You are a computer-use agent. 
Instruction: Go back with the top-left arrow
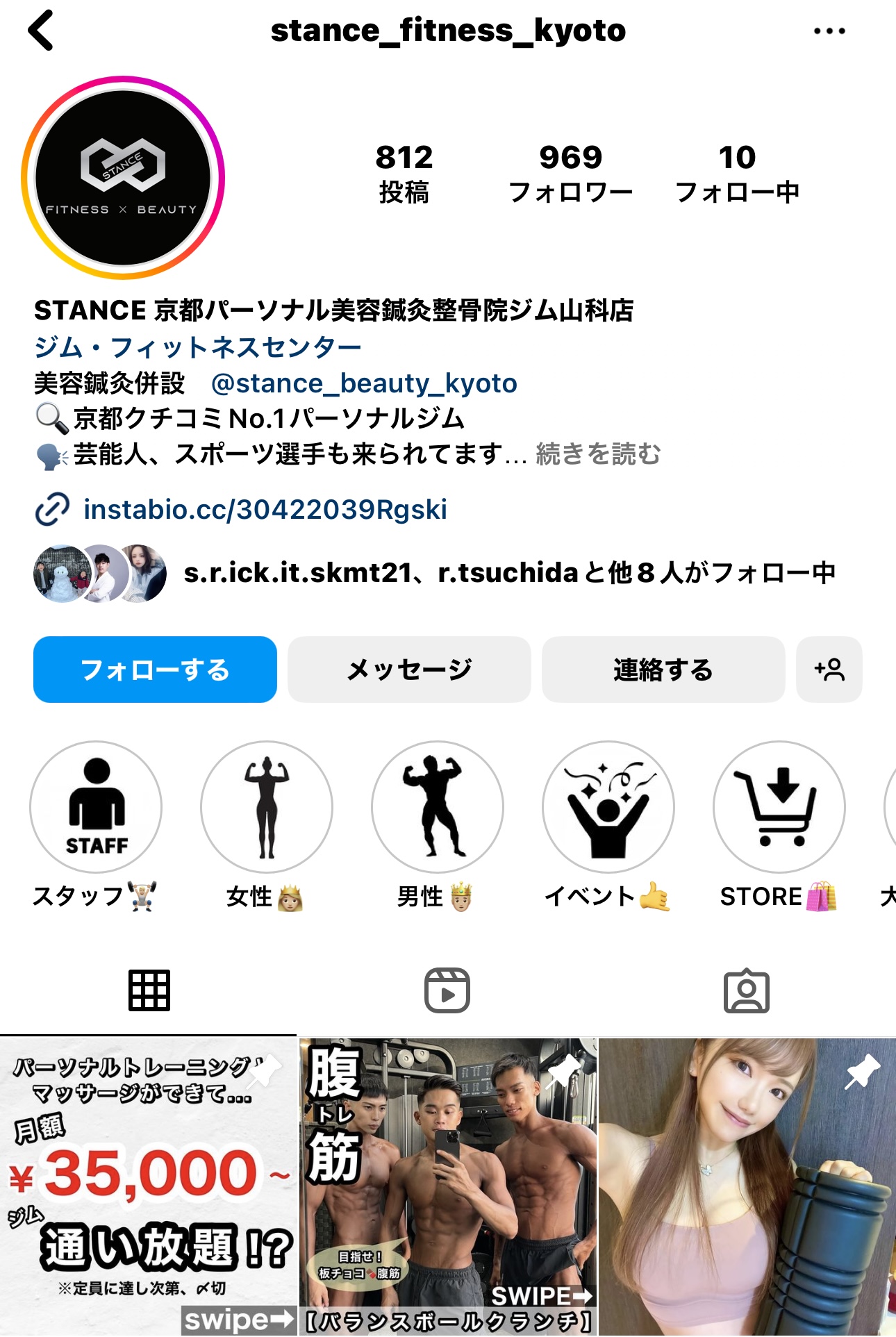click(x=41, y=31)
